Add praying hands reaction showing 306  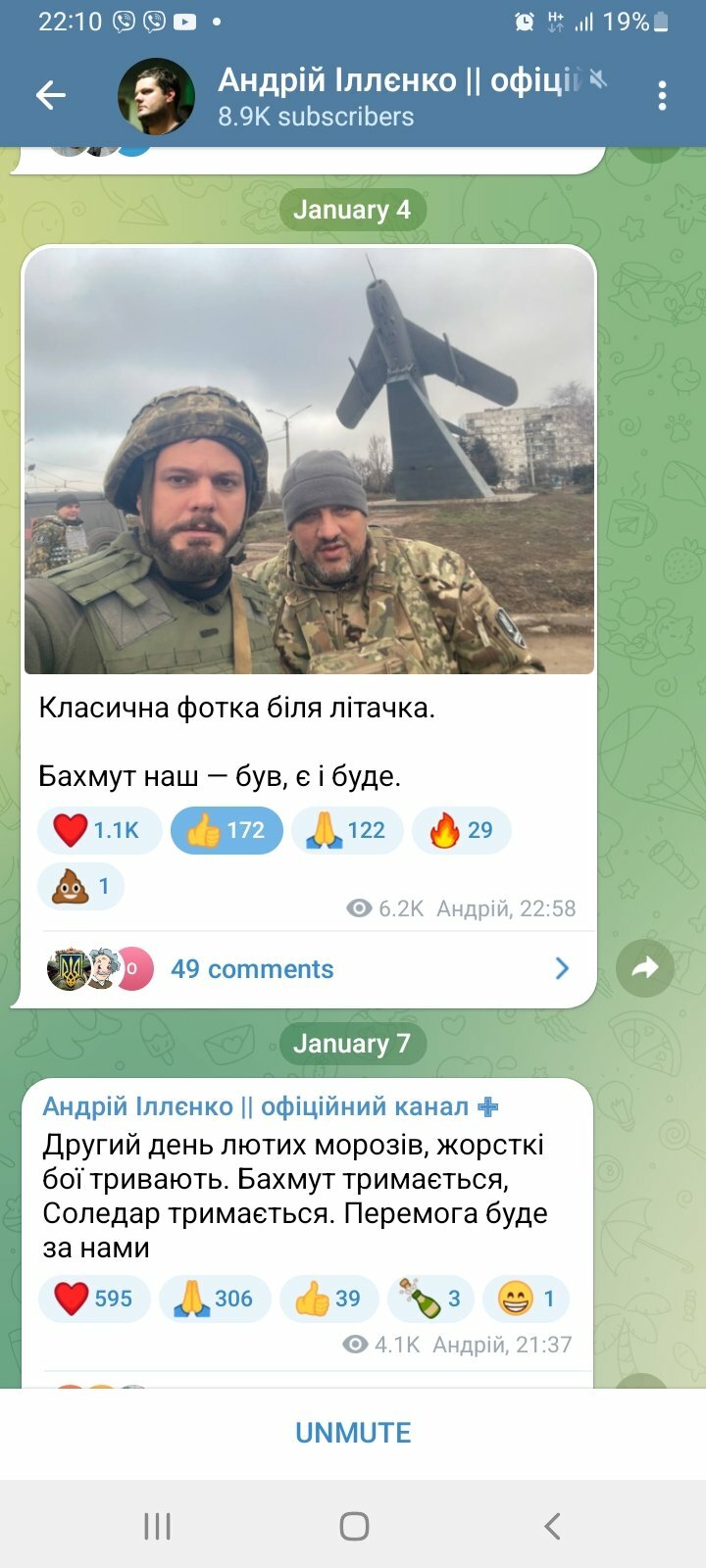point(215,1298)
